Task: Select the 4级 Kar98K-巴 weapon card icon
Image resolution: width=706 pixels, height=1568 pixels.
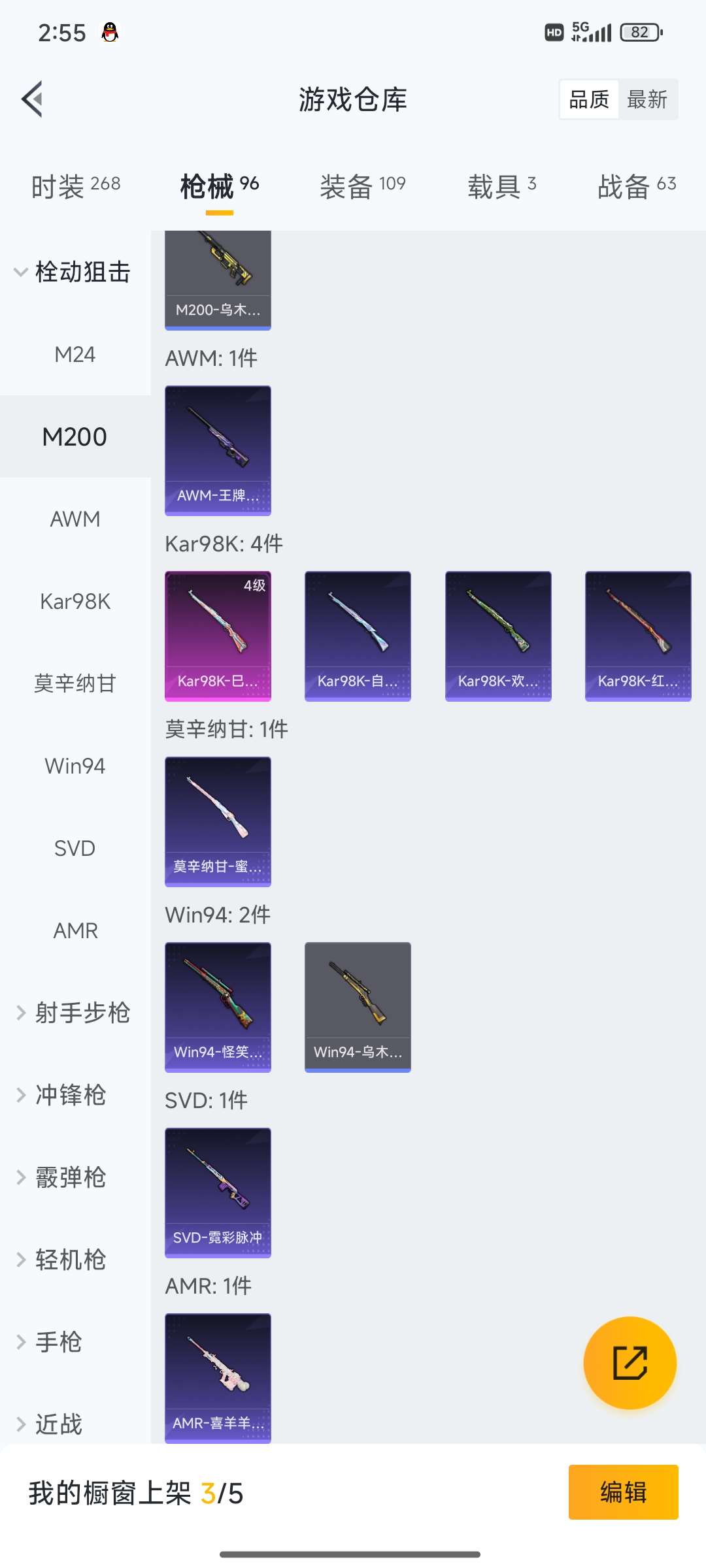Action: (218, 636)
